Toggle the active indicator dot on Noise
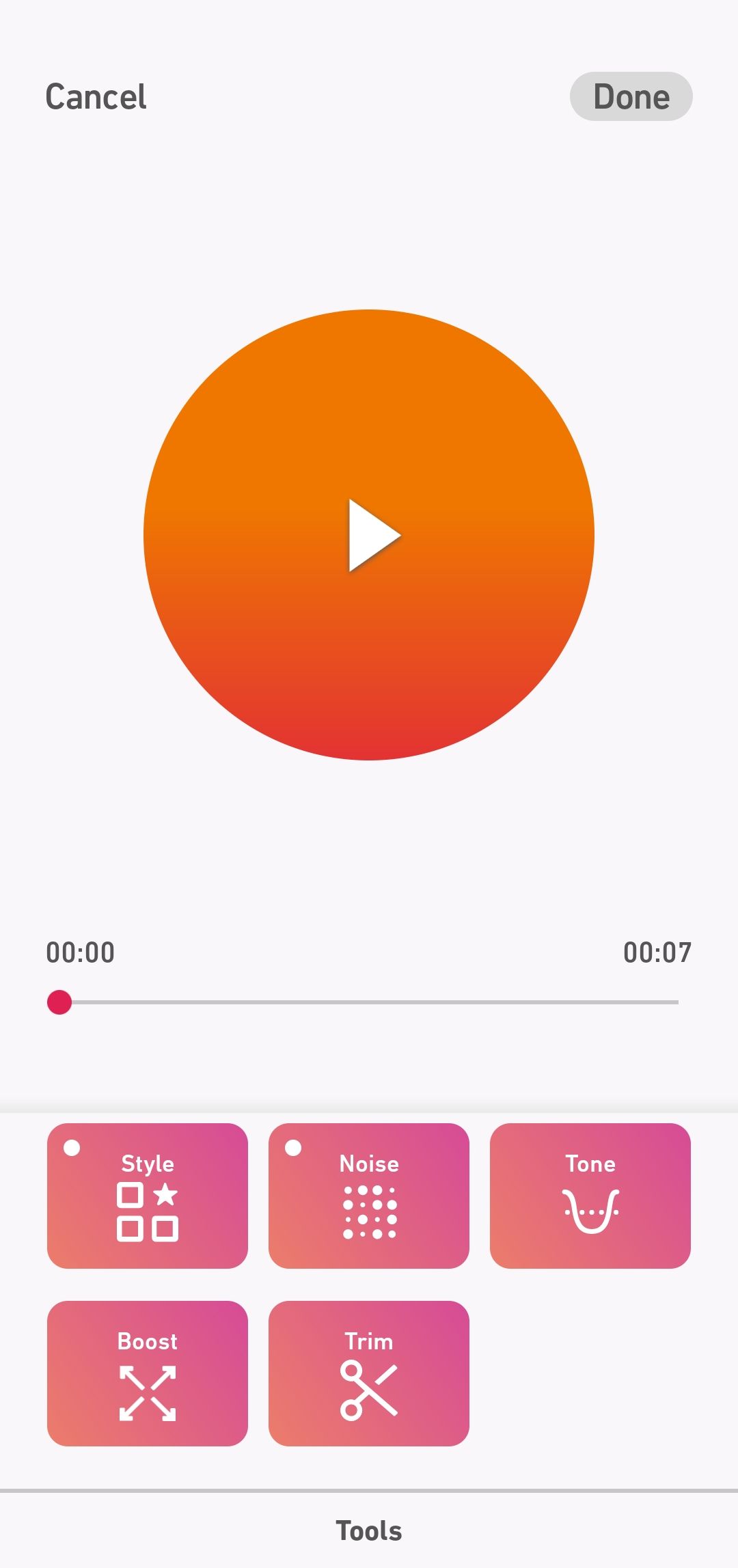This screenshot has width=738, height=1568. 292,1146
